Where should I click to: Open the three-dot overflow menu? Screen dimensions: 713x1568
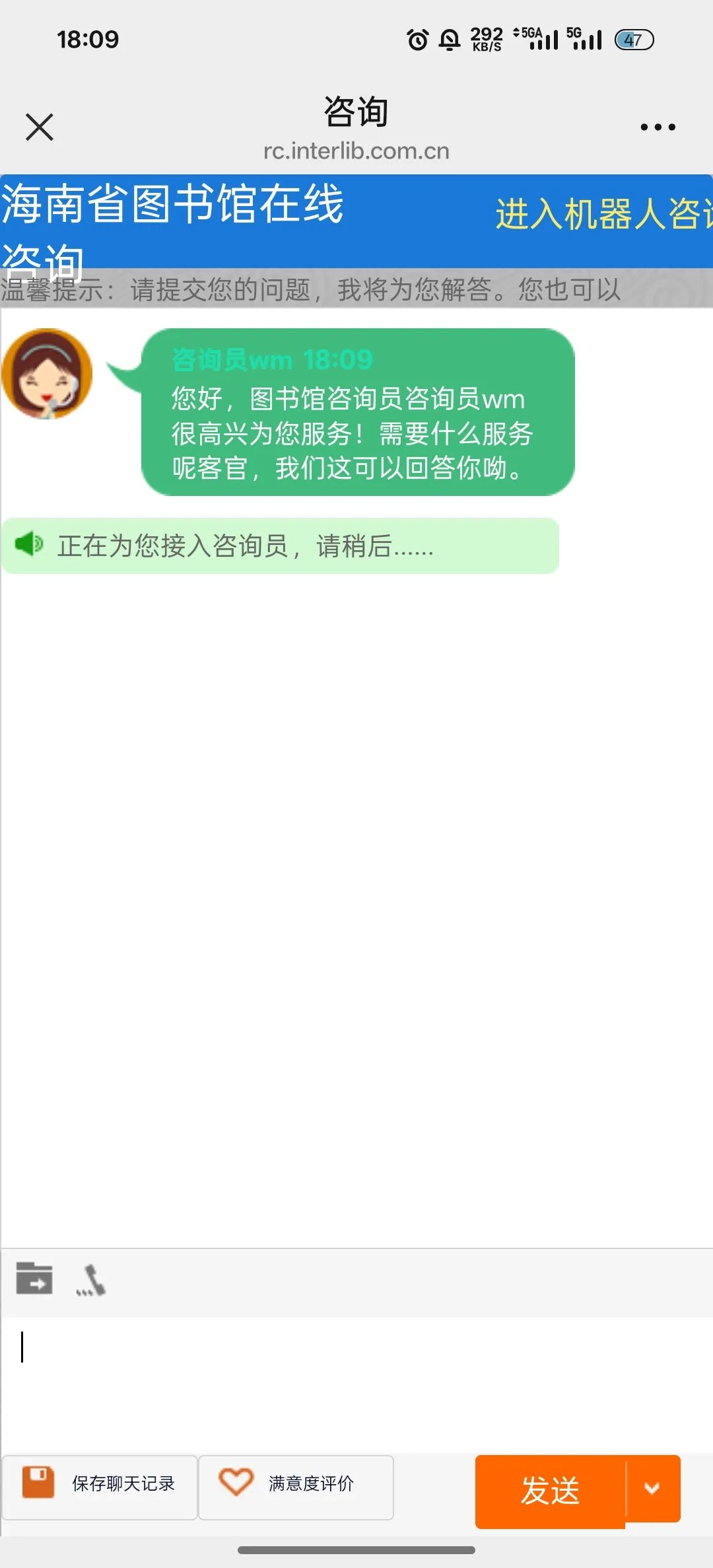pyautogui.click(x=658, y=127)
